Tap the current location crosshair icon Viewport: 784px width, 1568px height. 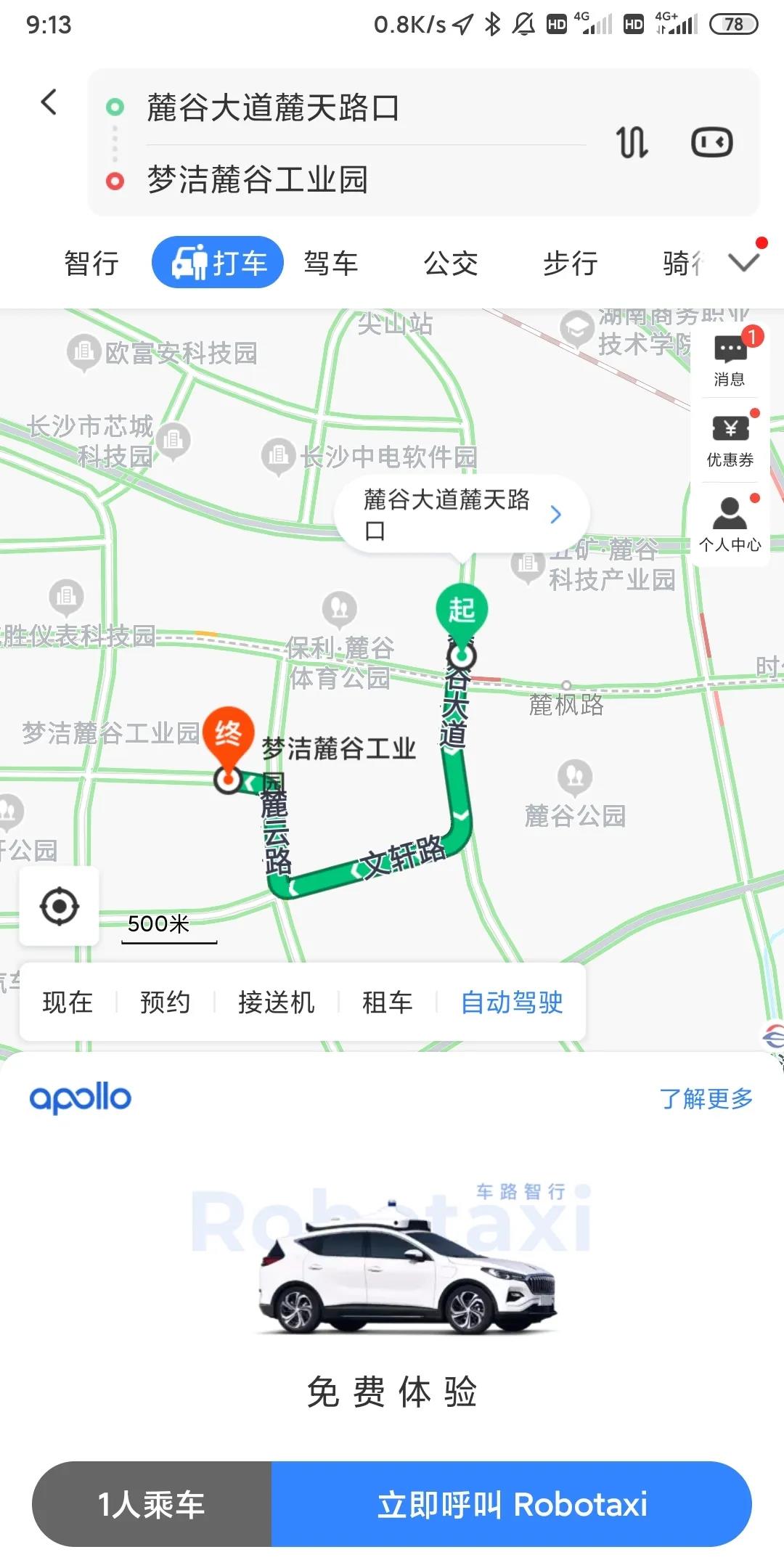(58, 905)
